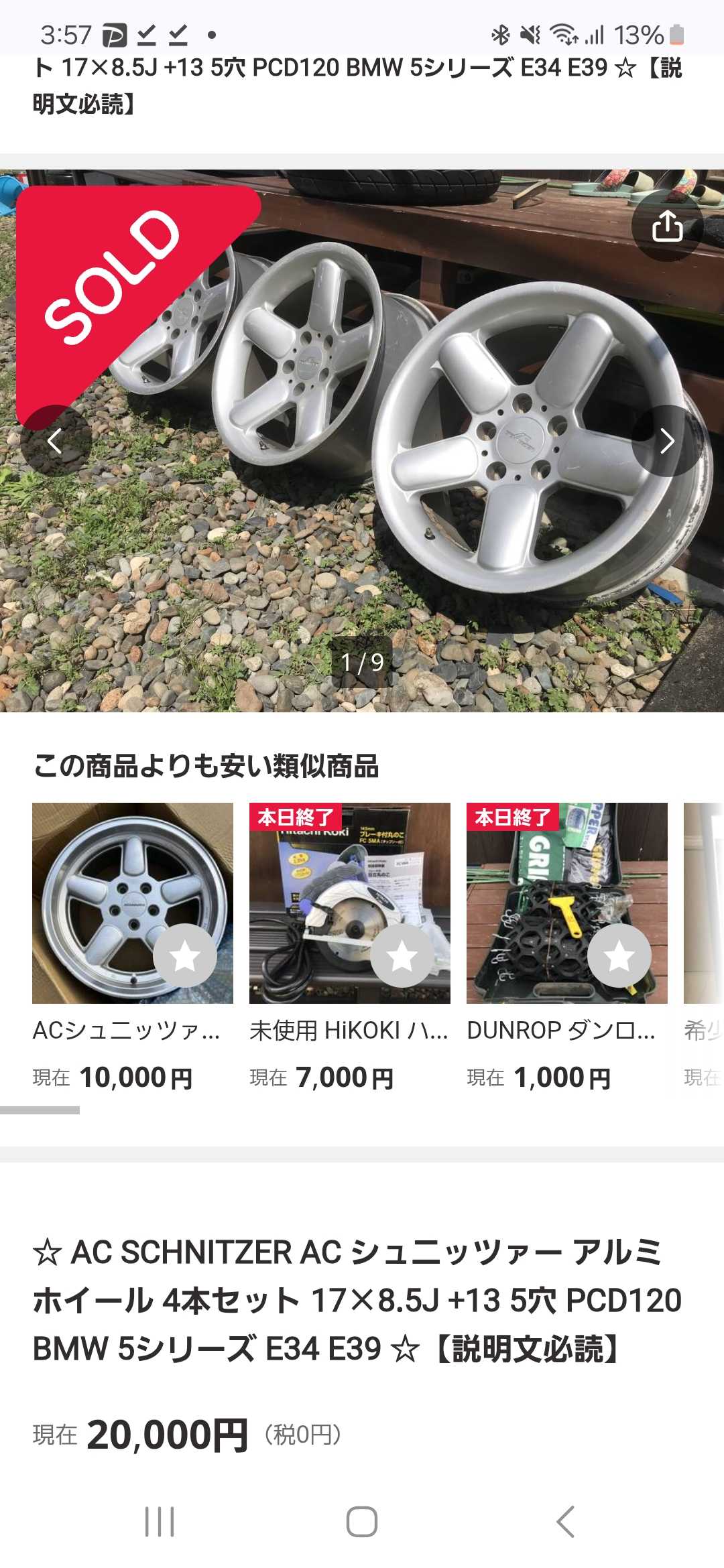This screenshot has width=724, height=1568.
Task: Show the next product photo
Action: 667,441
